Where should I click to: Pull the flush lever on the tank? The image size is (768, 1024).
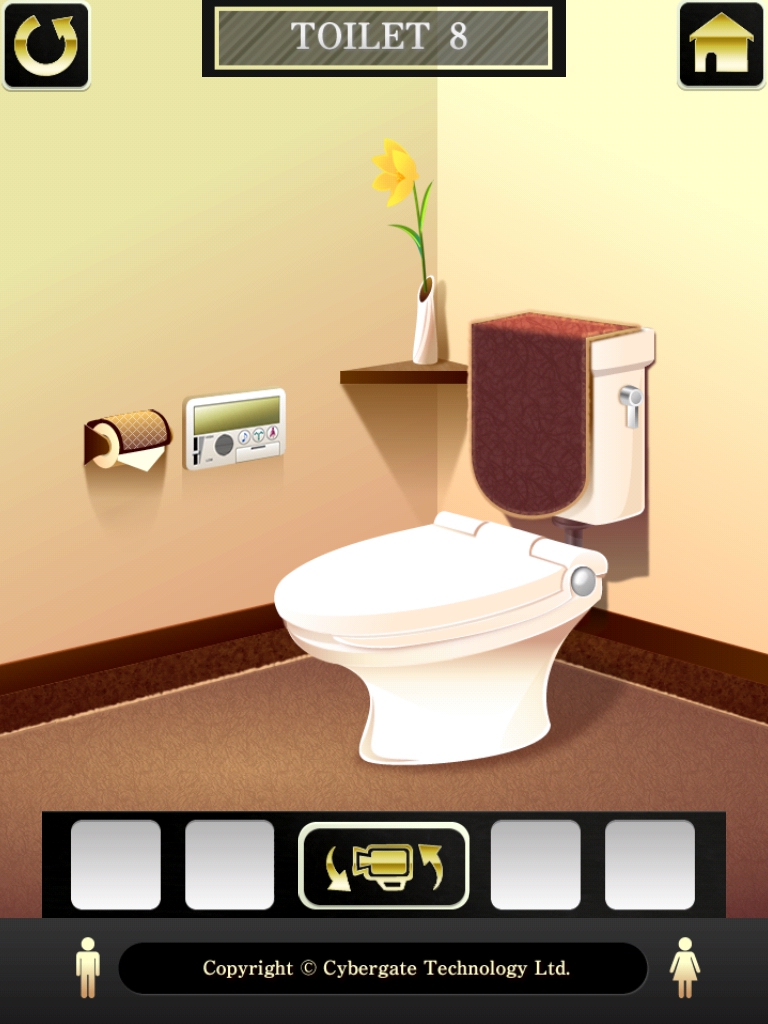coord(630,400)
